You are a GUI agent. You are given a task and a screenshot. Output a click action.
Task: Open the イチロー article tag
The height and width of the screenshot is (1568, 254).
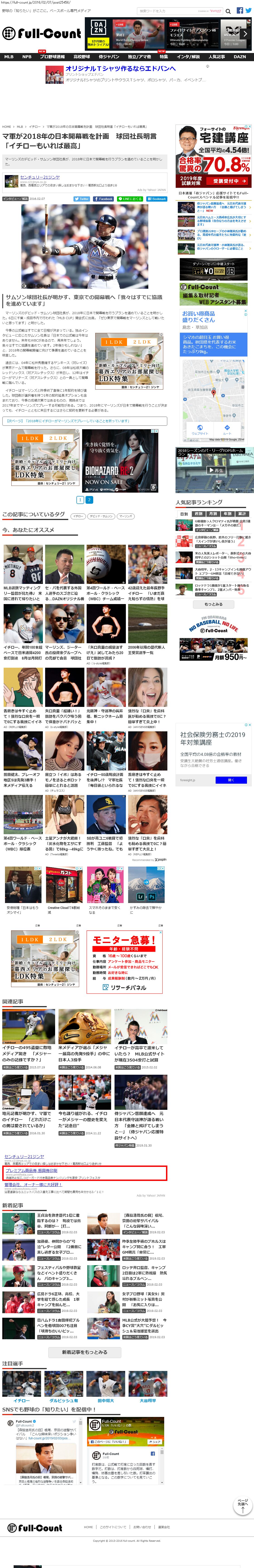point(78,516)
